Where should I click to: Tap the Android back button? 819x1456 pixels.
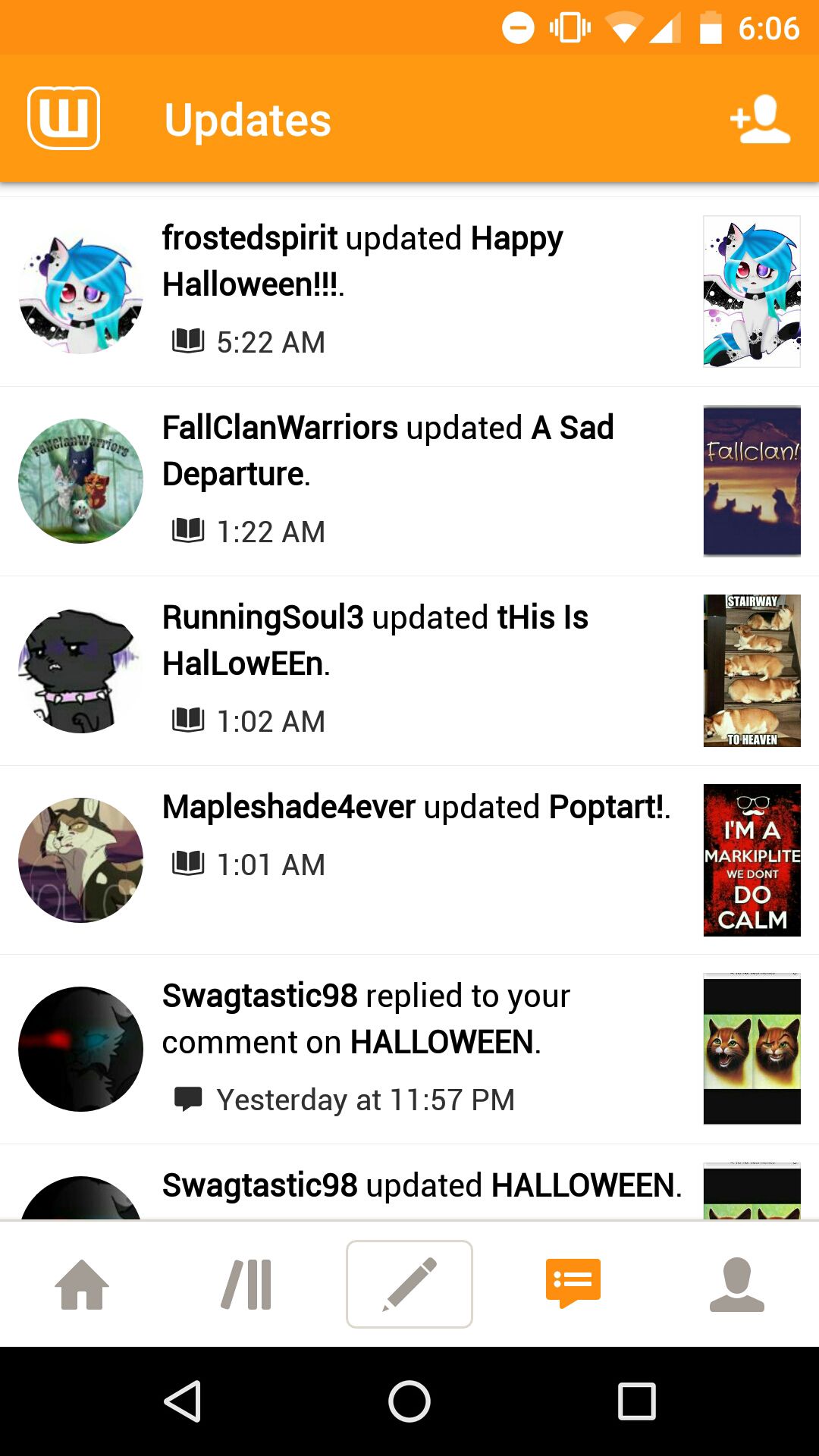point(182,1401)
